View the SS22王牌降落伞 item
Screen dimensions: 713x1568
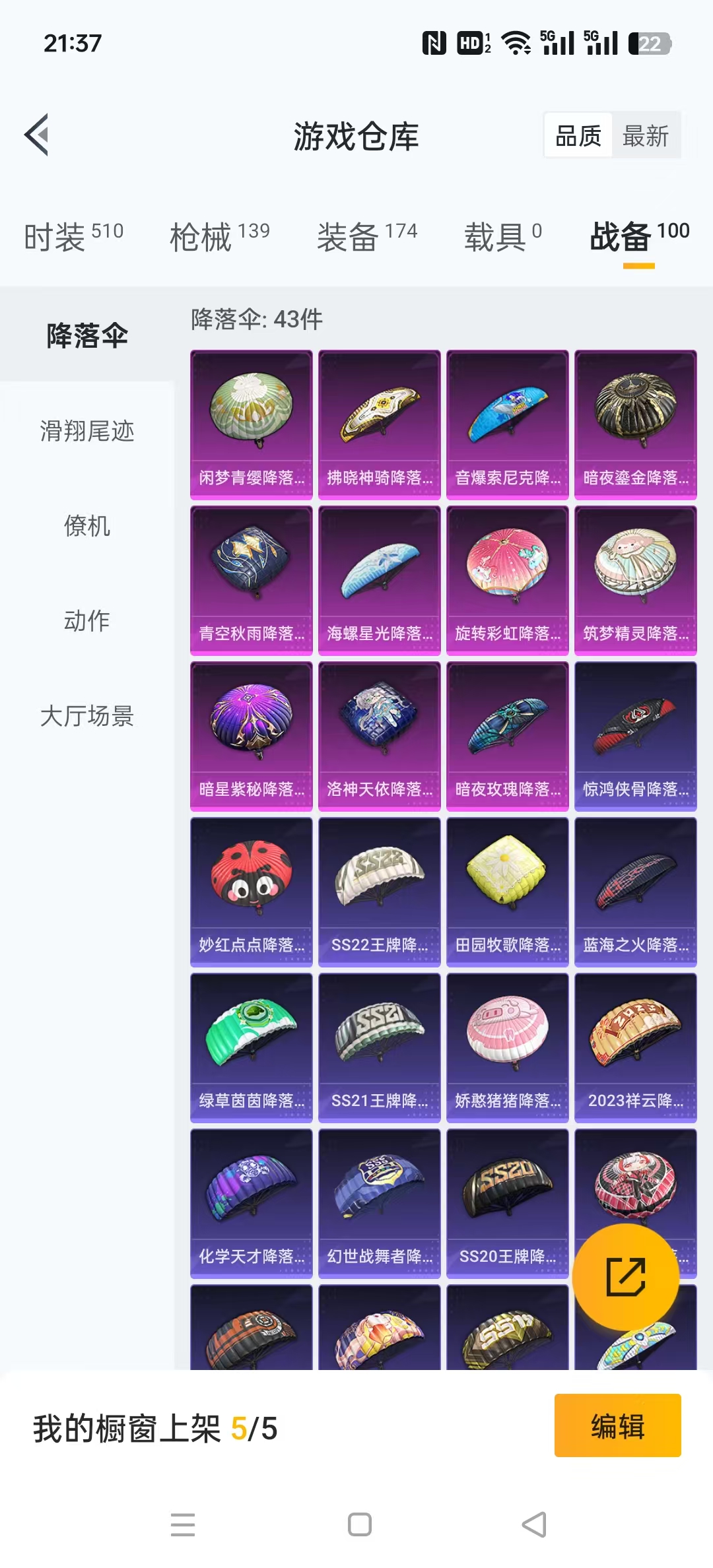[x=380, y=878]
